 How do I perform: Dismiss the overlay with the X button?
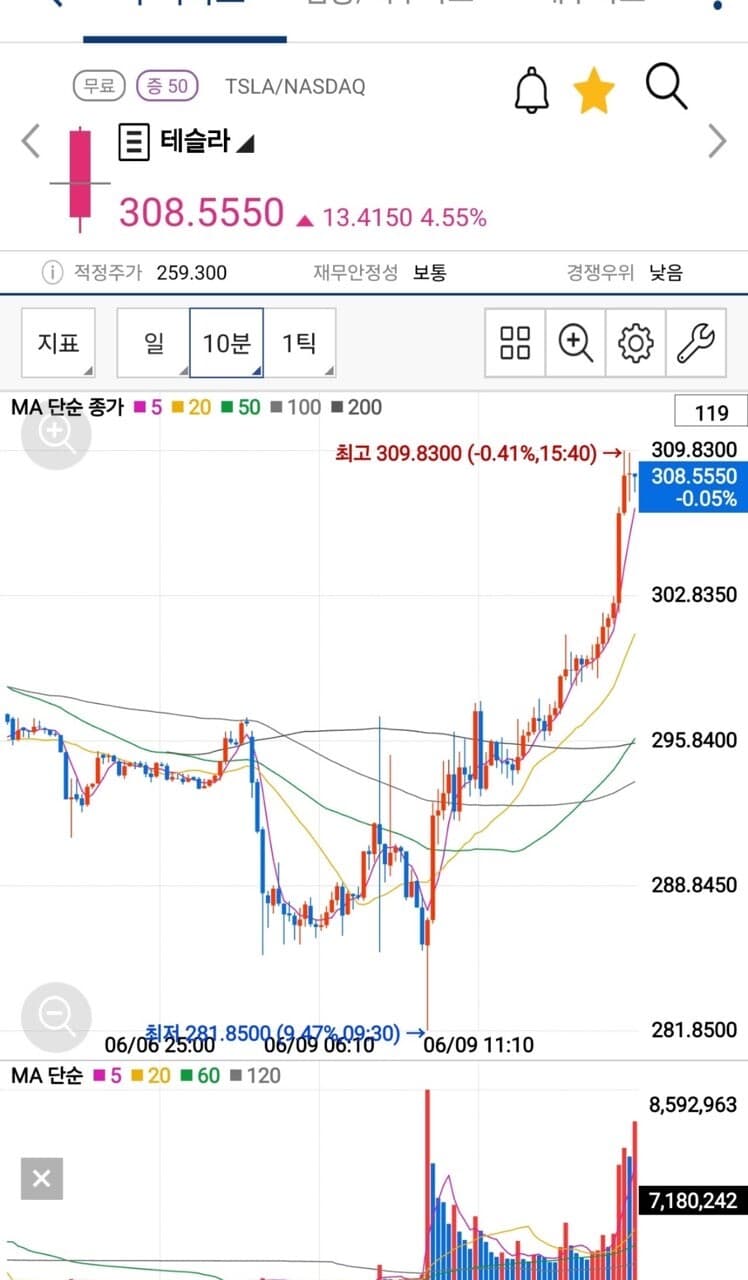click(x=40, y=1178)
